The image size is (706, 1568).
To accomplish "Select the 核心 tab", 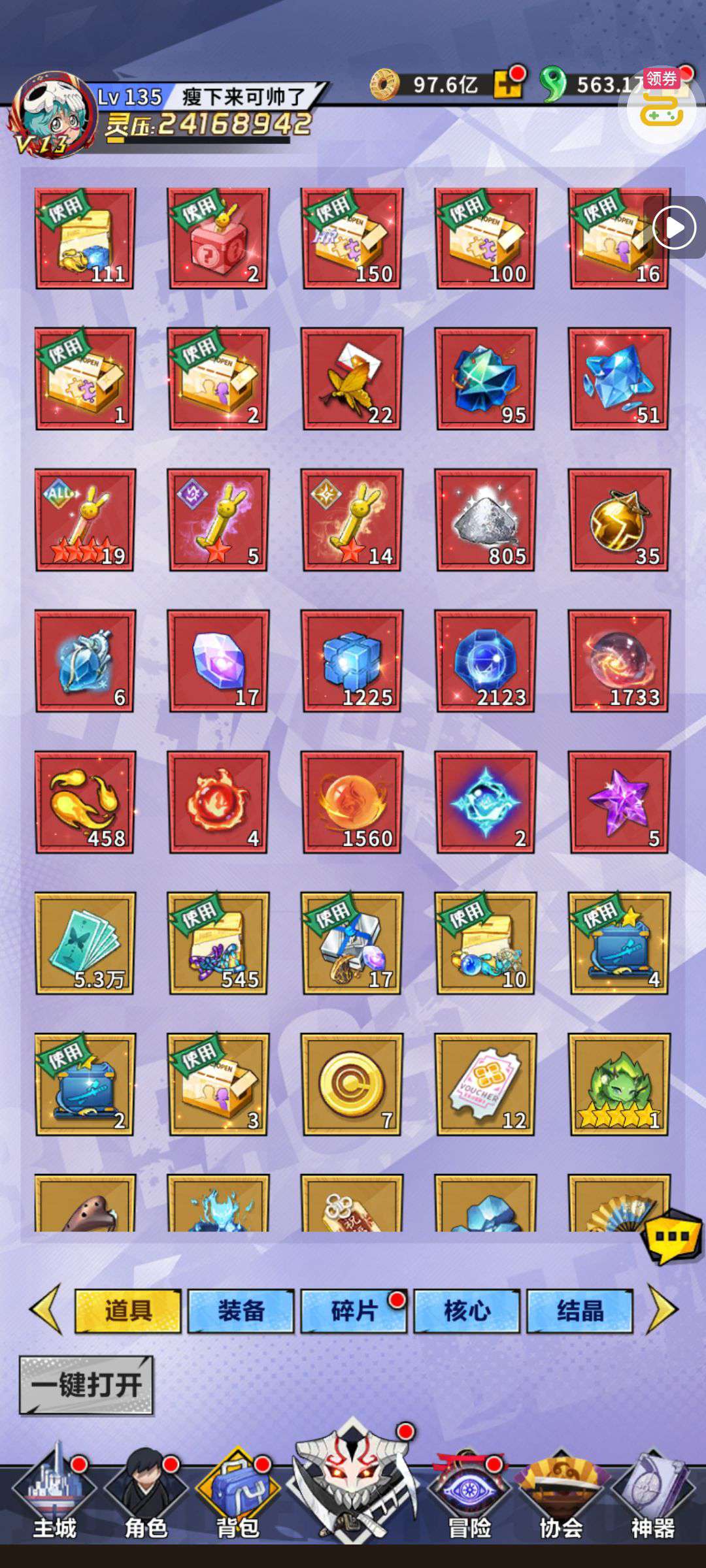I will [467, 1310].
